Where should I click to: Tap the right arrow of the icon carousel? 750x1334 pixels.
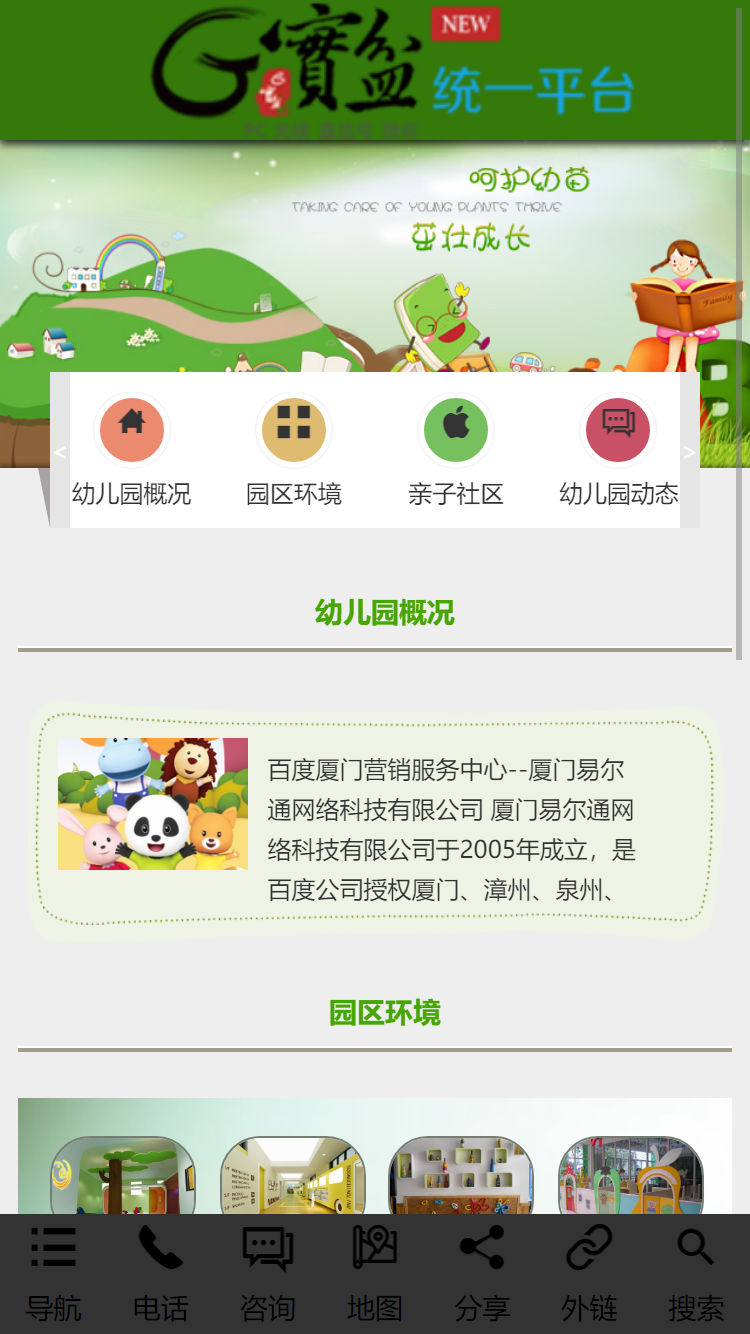pyautogui.click(x=689, y=452)
